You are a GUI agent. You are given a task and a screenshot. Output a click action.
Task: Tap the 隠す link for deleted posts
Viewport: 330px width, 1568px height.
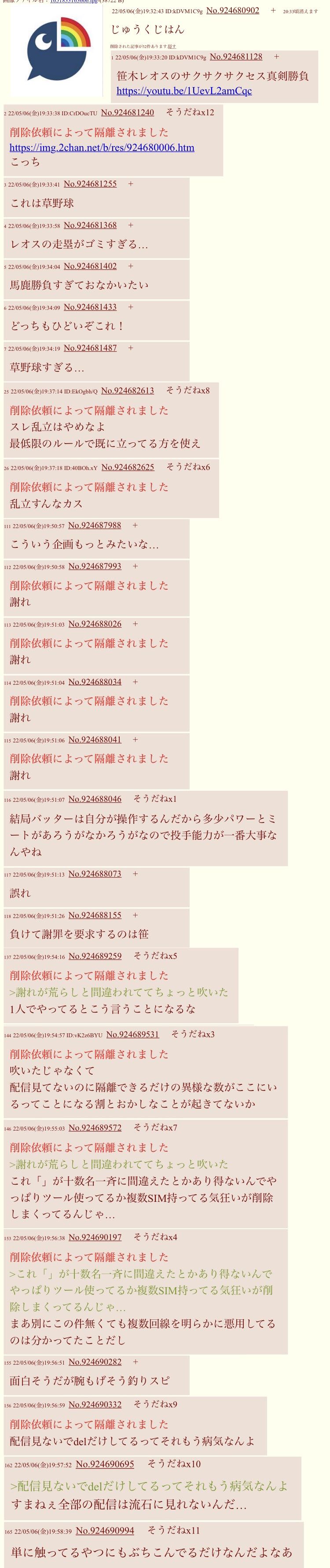(172, 46)
